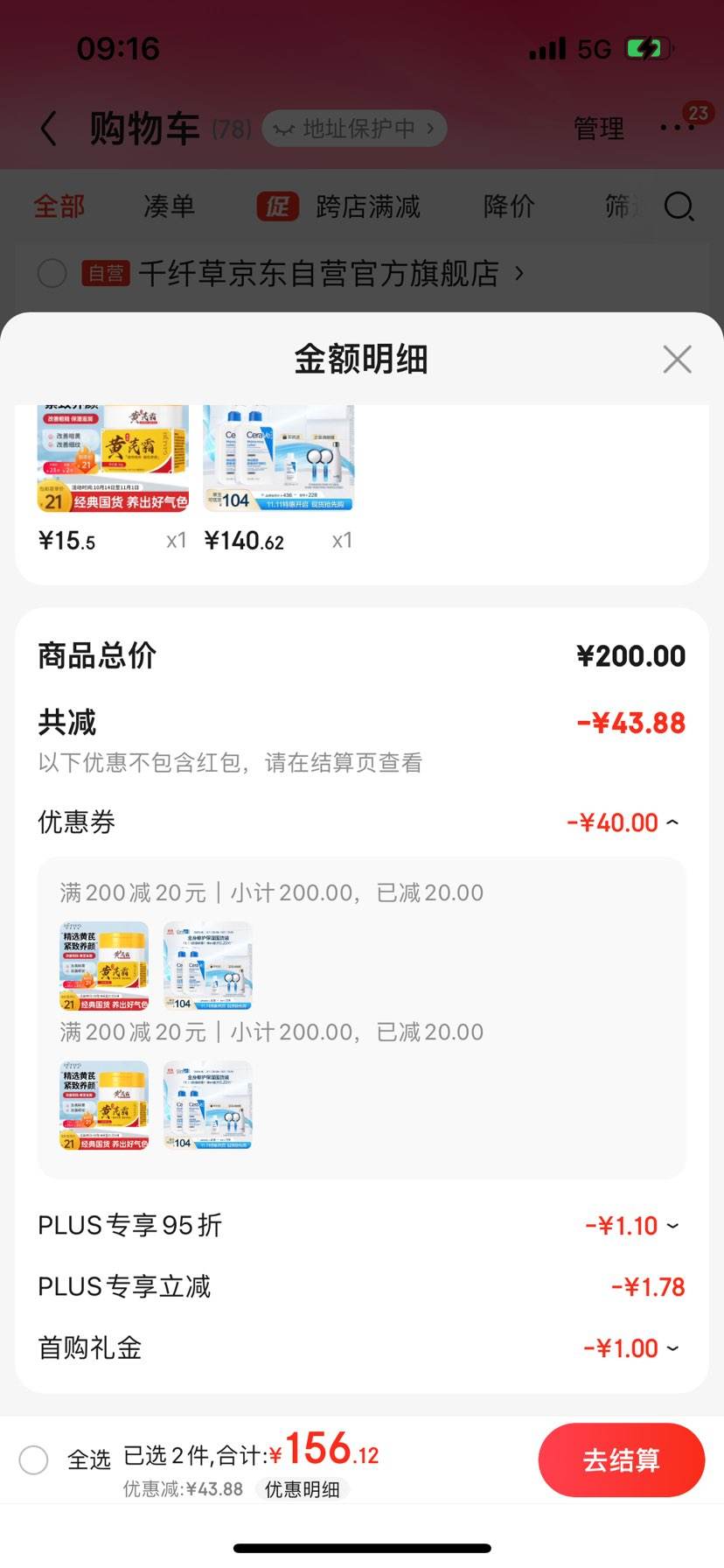Image resolution: width=724 pixels, height=1568 pixels.
Task: Tap the 自营 store badge
Action: point(105,273)
